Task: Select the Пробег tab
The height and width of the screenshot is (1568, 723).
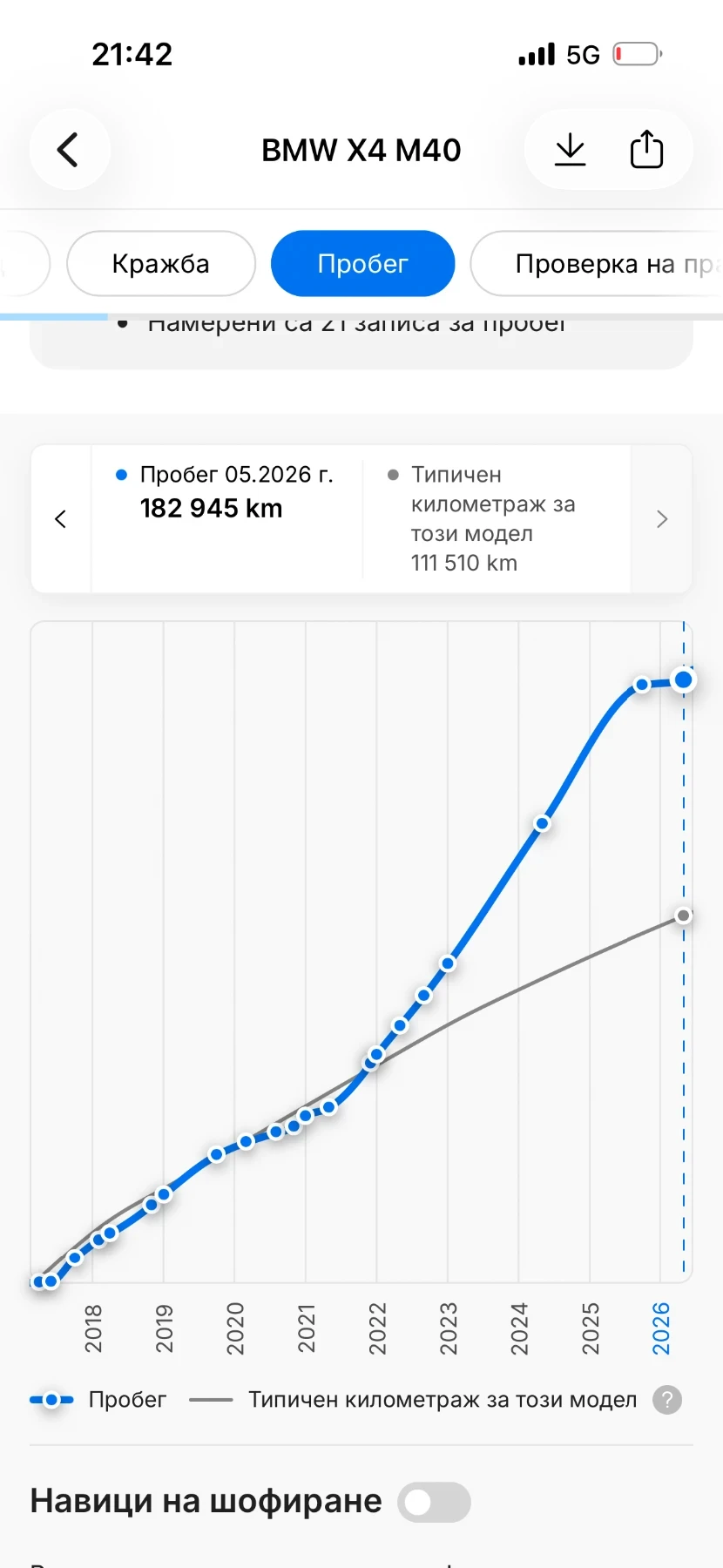Action: coord(362,263)
